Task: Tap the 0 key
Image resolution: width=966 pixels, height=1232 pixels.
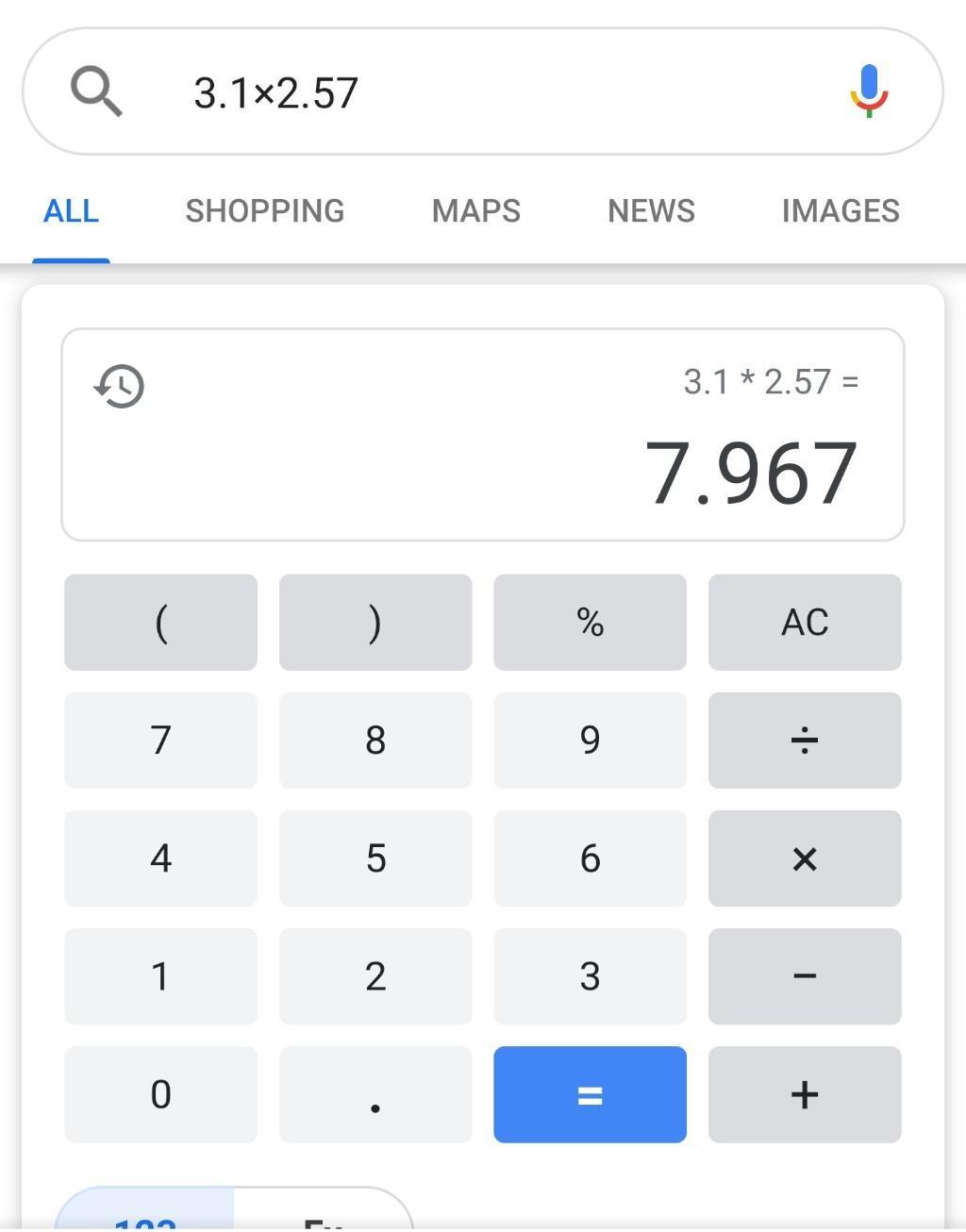Action: [x=160, y=1094]
